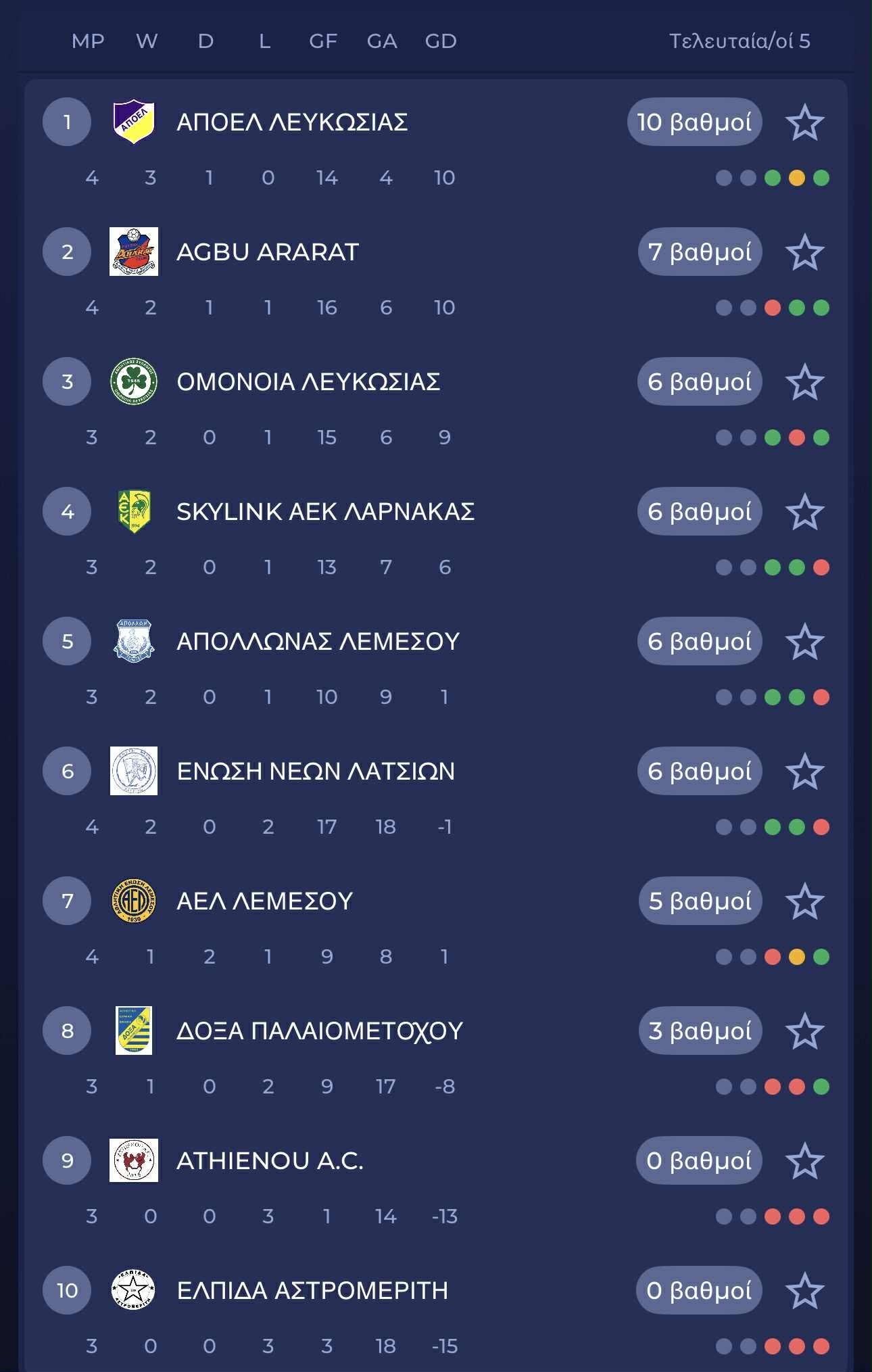The height and width of the screenshot is (1372, 872).
Task: Open the ΑΠΟΕΛ ΛΕΥΚΩΣΙΑΣ team row
Action: (x=292, y=122)
